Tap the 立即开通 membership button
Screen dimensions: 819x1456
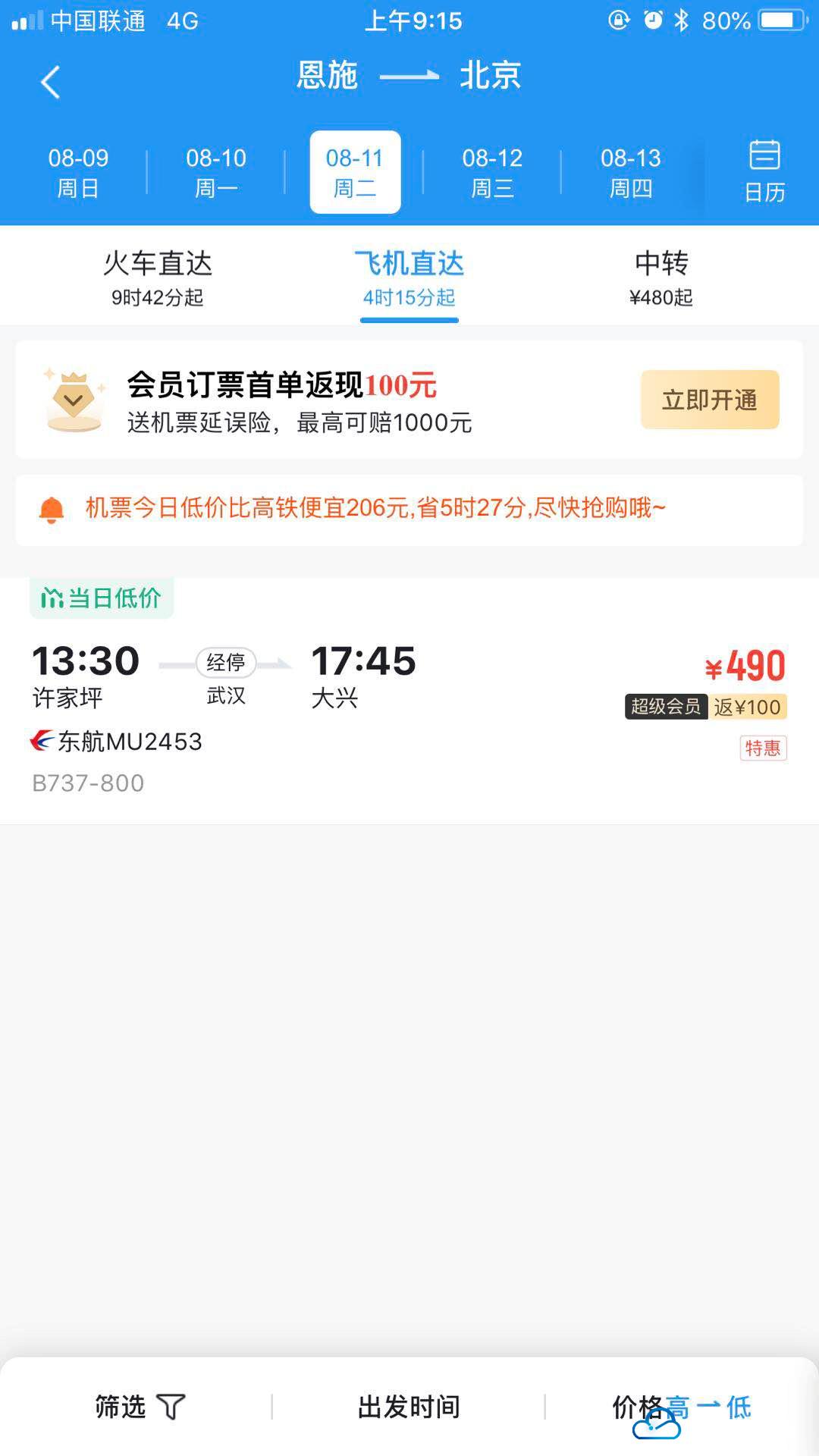pos(709,400)
